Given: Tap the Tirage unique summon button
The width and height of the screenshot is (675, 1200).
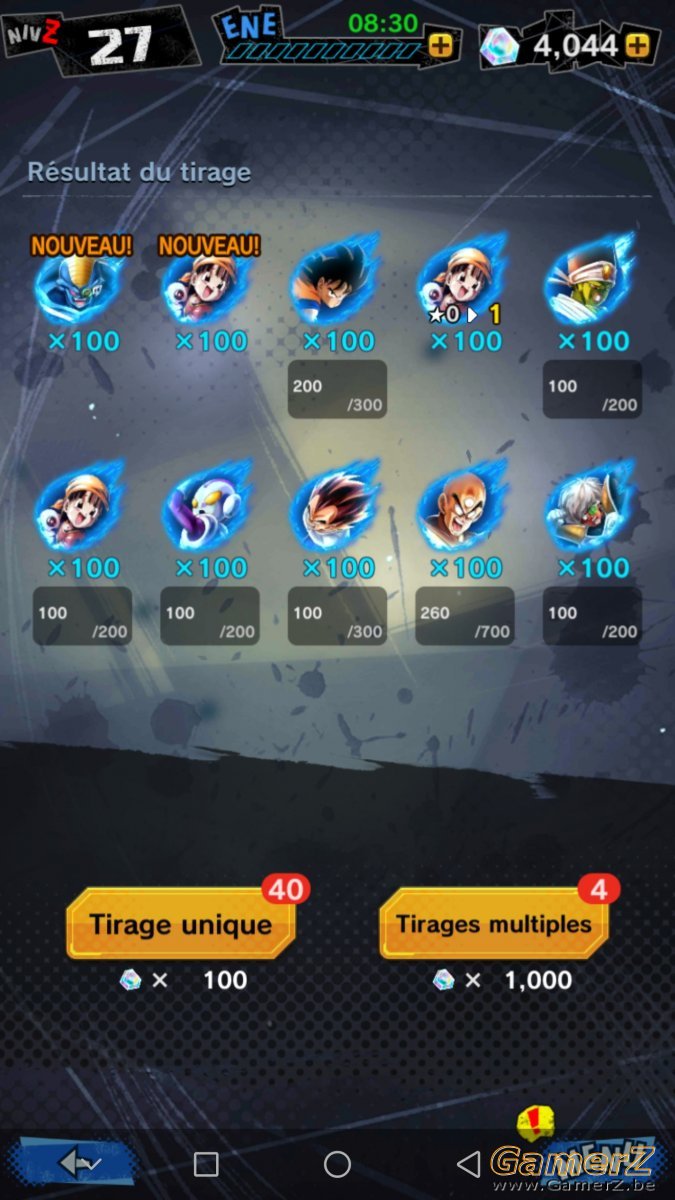Looking at the screenshot, I should point(181,923).
